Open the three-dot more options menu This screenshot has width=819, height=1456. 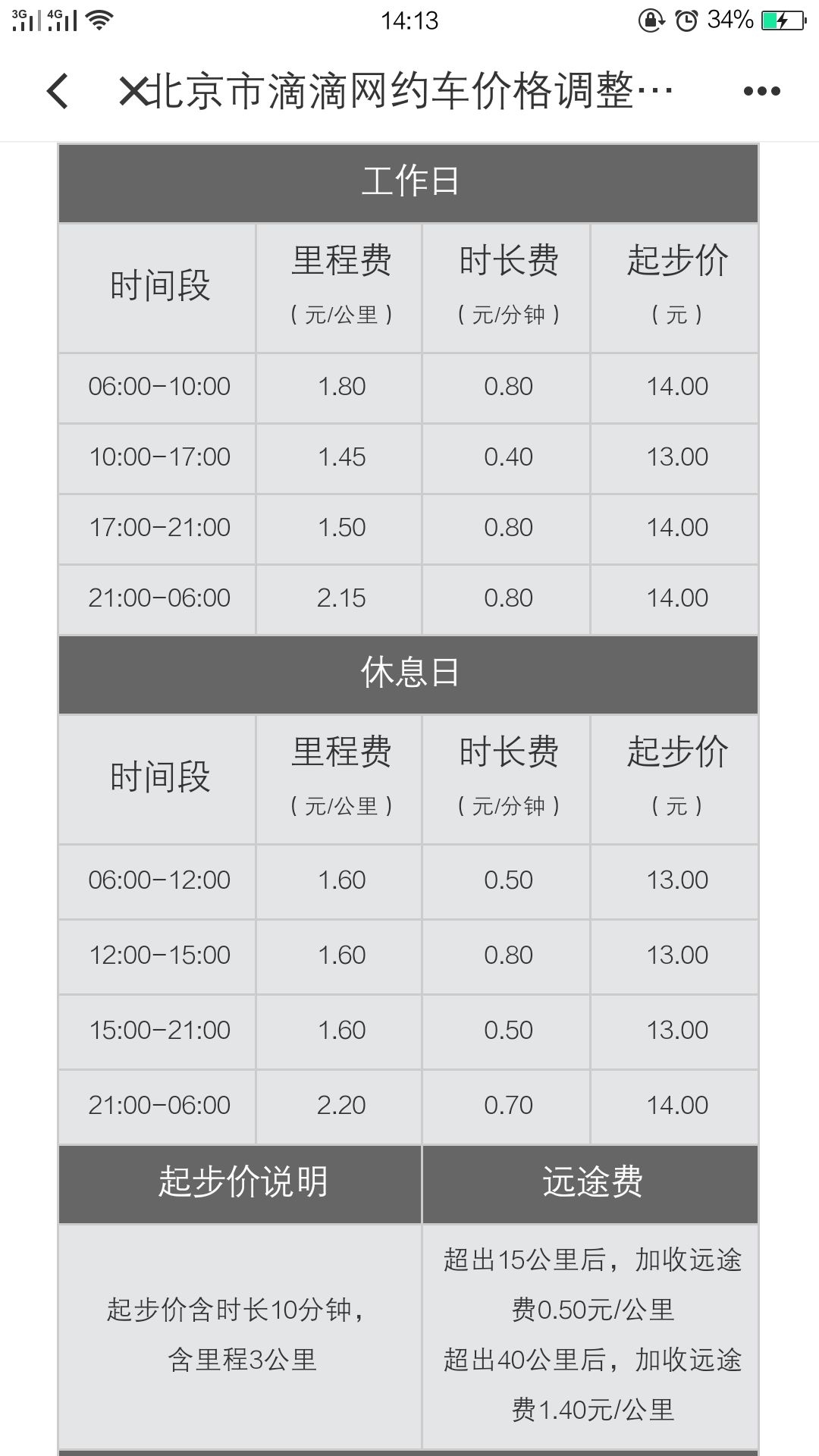click(761, 92)
